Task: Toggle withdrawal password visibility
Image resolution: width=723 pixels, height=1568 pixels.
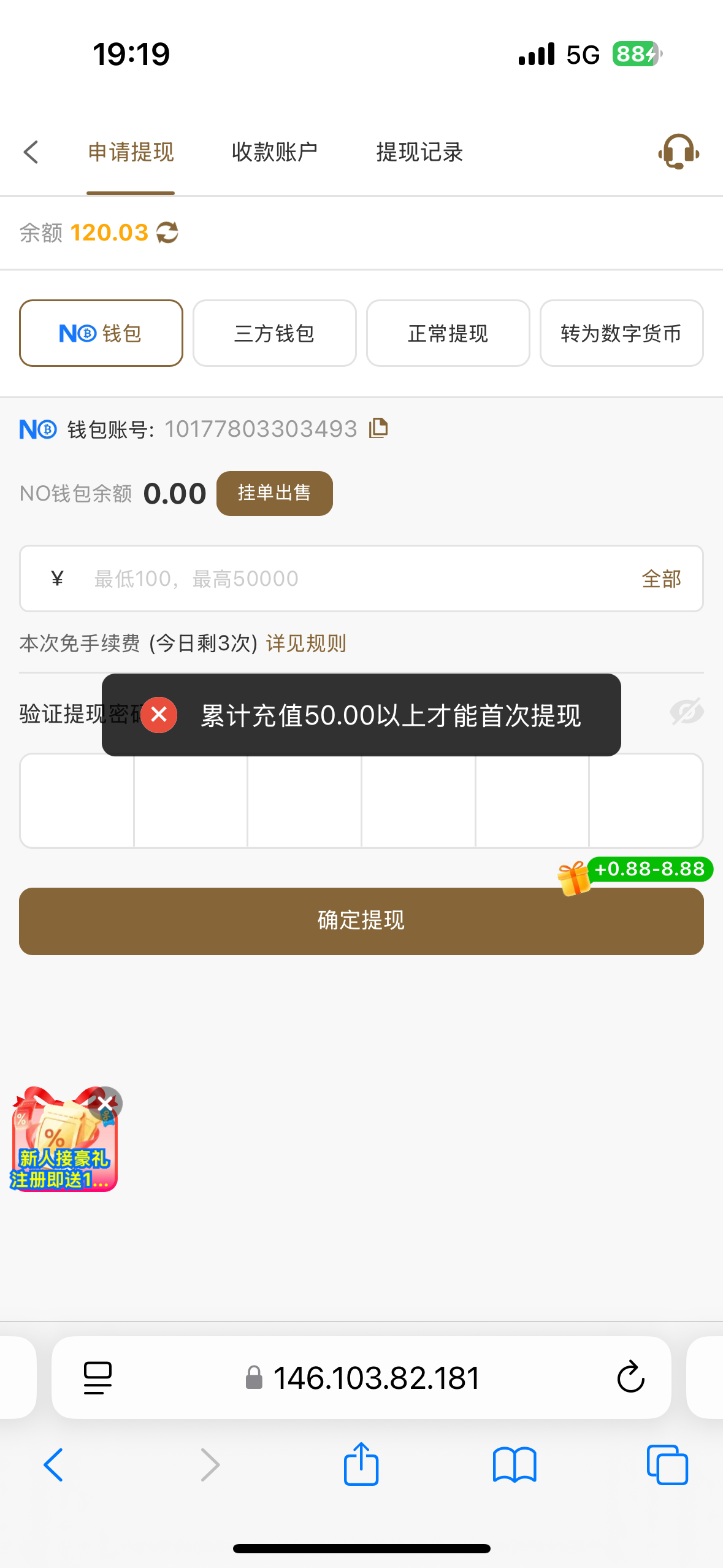Action: coord(686,712)
